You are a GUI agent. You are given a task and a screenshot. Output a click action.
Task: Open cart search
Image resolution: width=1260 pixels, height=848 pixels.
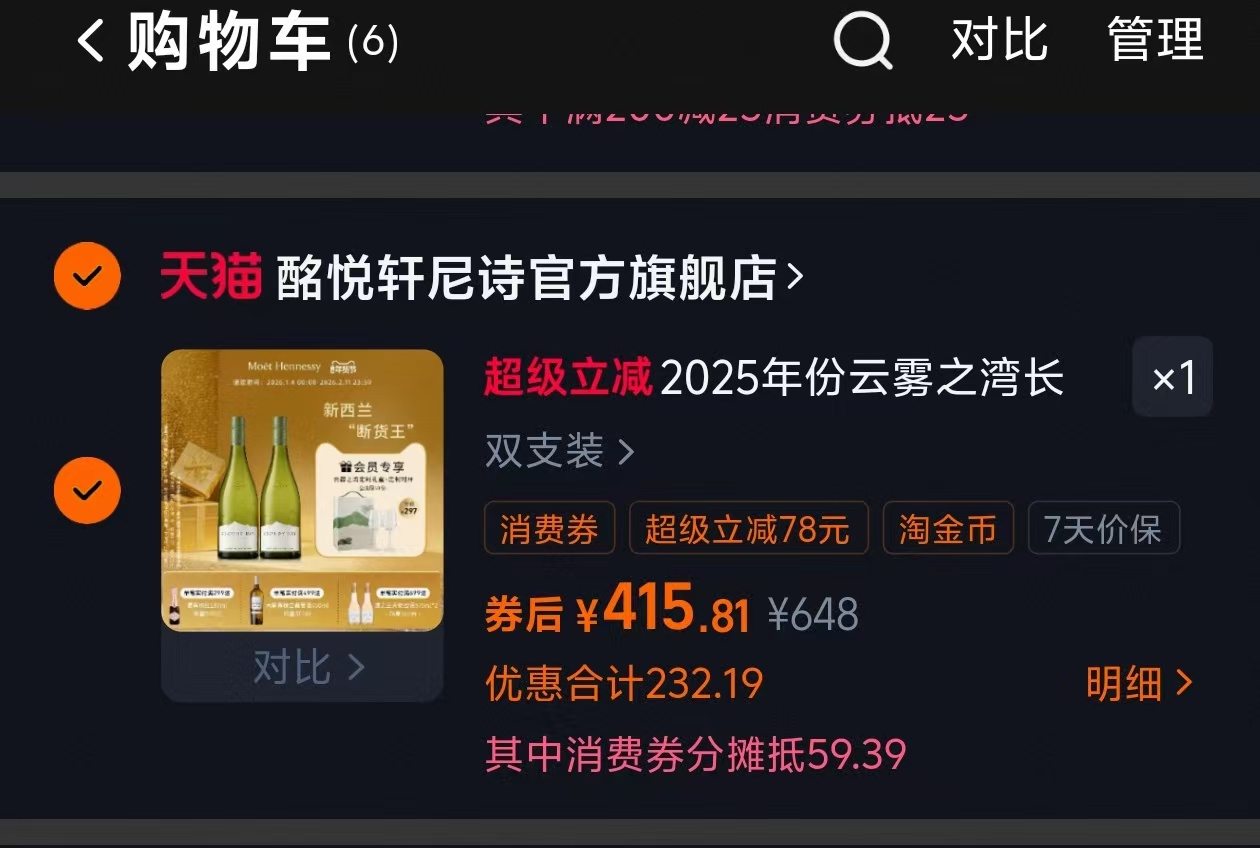coord(862,42)
